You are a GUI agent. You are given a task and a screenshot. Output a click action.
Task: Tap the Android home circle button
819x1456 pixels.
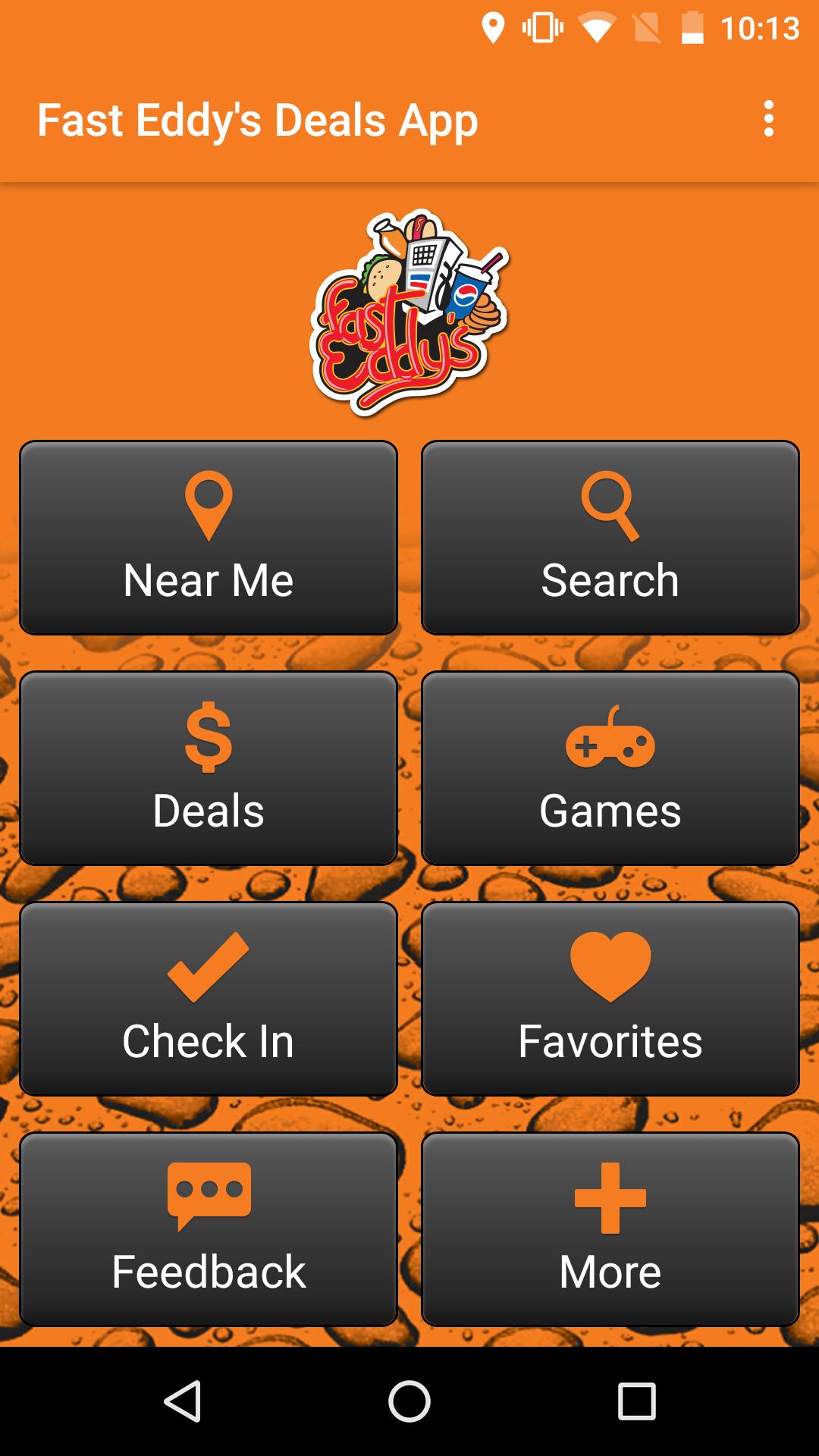point(409,1410)
